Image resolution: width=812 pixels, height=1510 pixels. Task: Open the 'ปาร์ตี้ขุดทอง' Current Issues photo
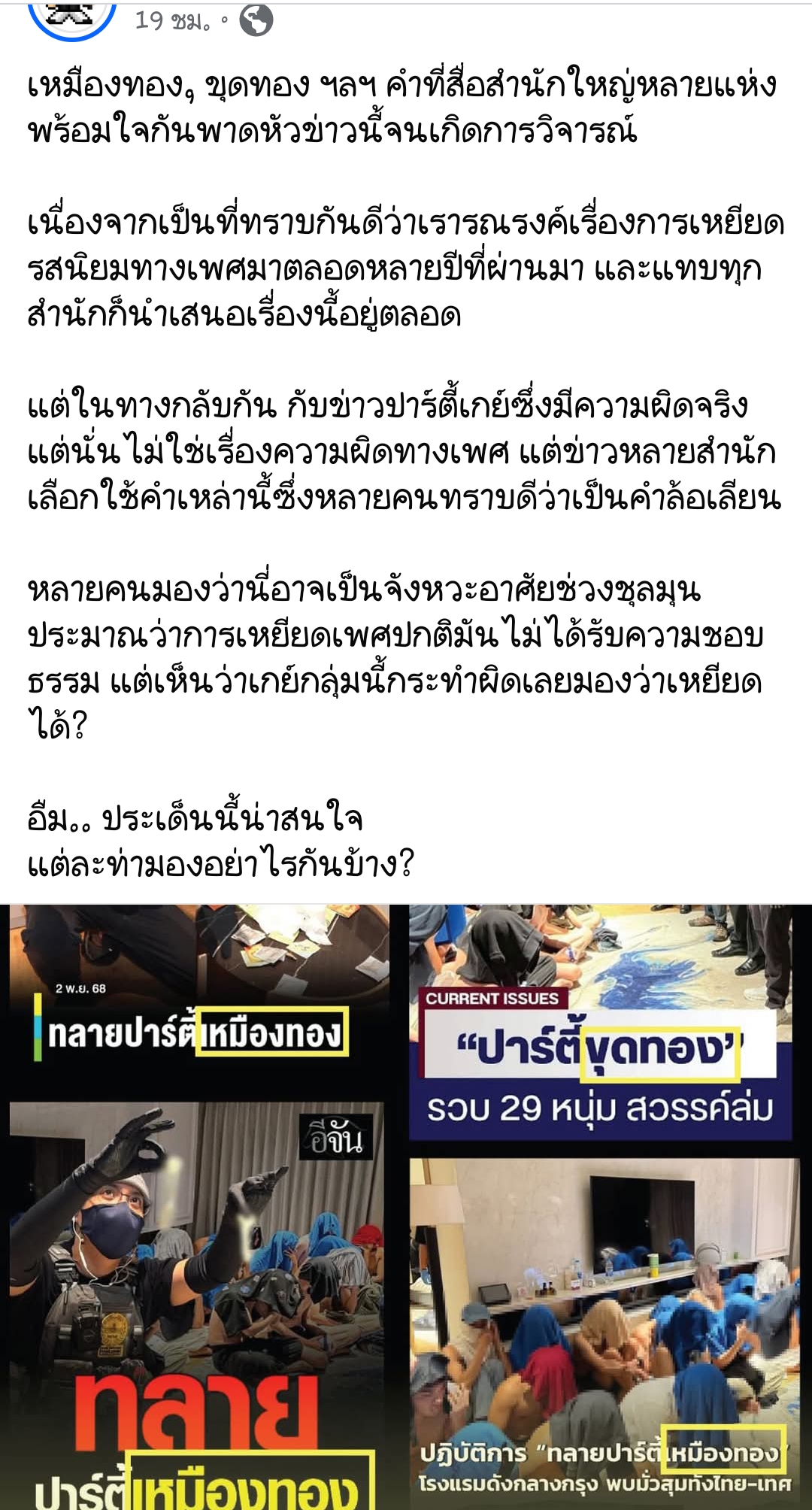600,1023
